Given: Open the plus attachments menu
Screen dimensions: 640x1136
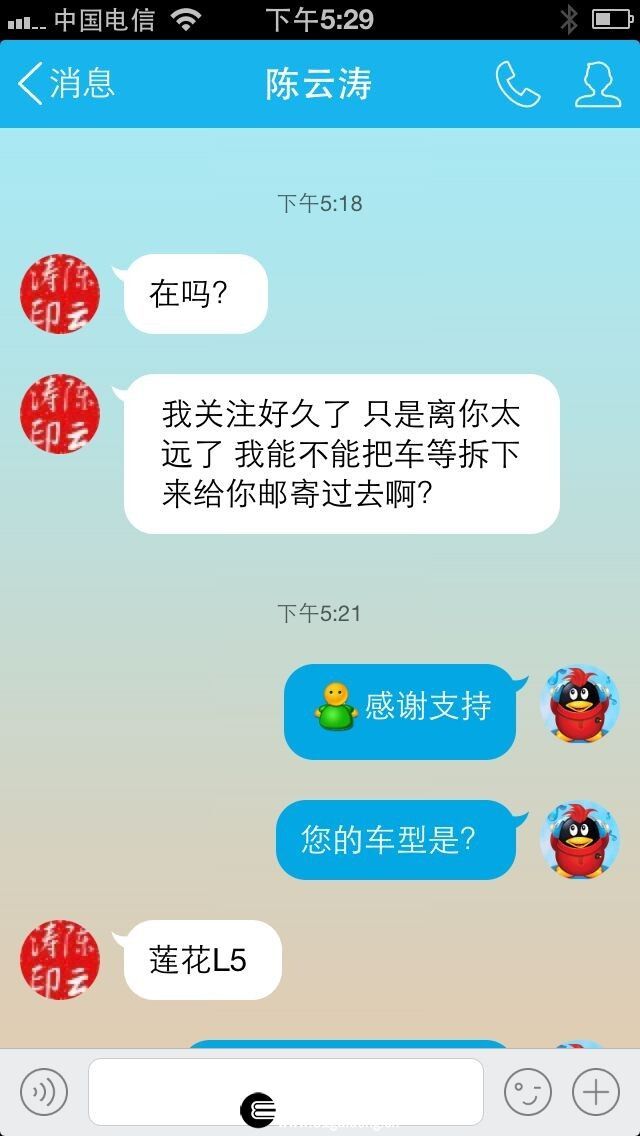Looking at the screenshot, I should [596, 1092].
